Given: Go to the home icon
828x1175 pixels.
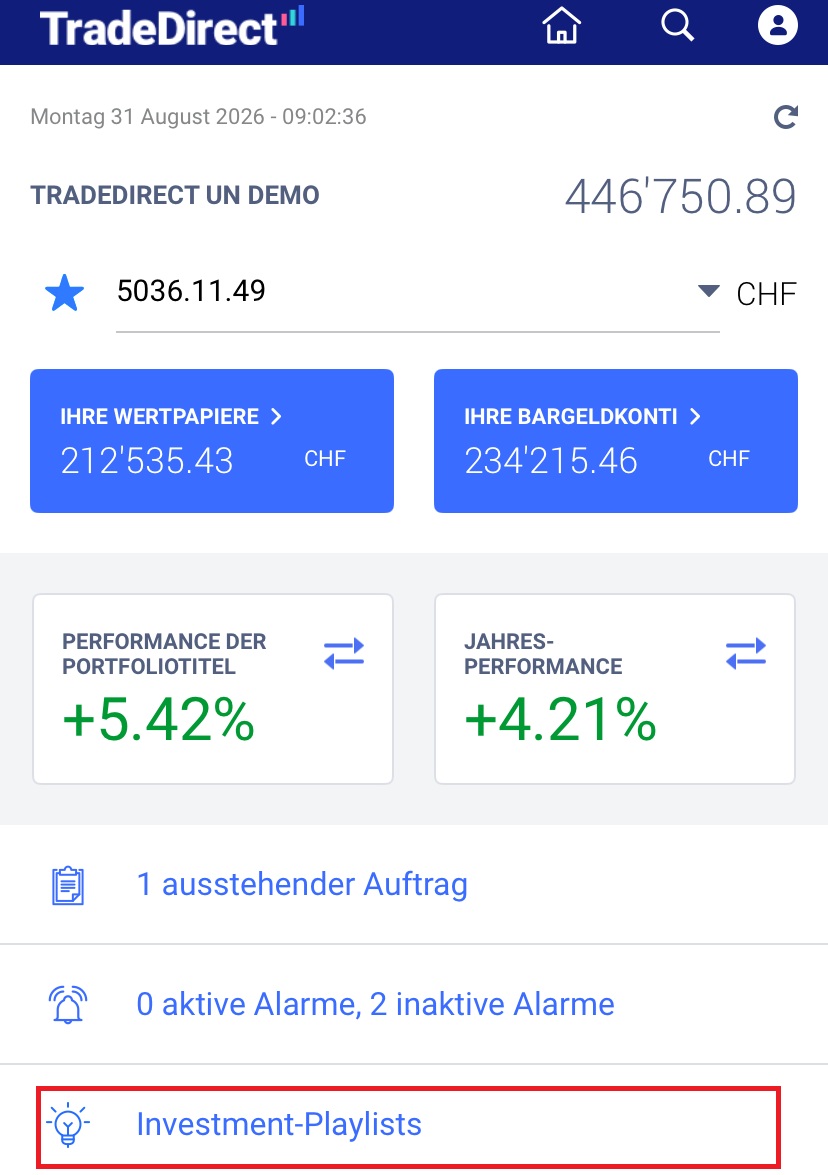Looking at the screenshot, I should [x=561, y=25].
